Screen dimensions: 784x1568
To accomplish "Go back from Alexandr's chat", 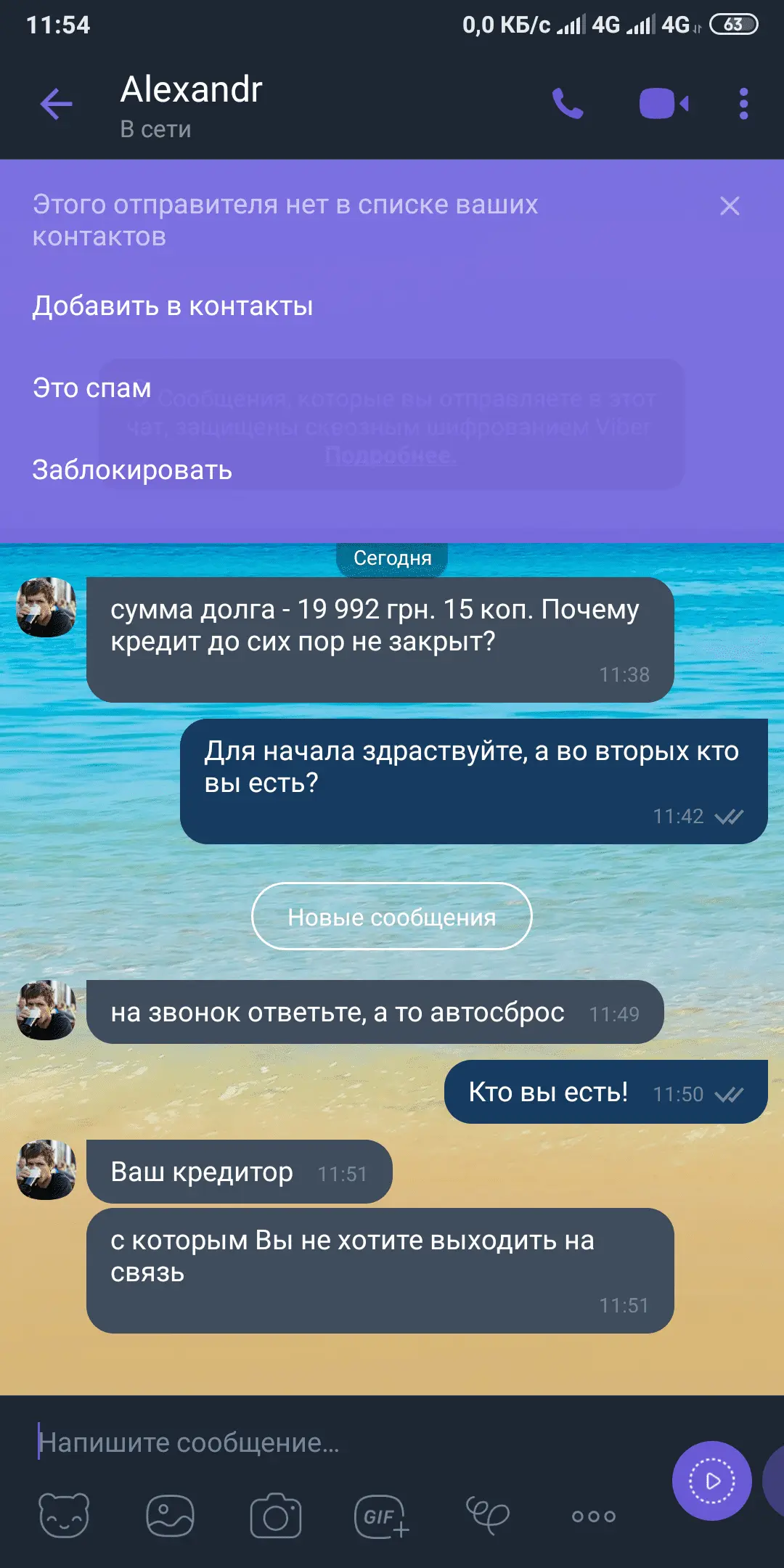I will pyautogui.click(x=56, y=104).
